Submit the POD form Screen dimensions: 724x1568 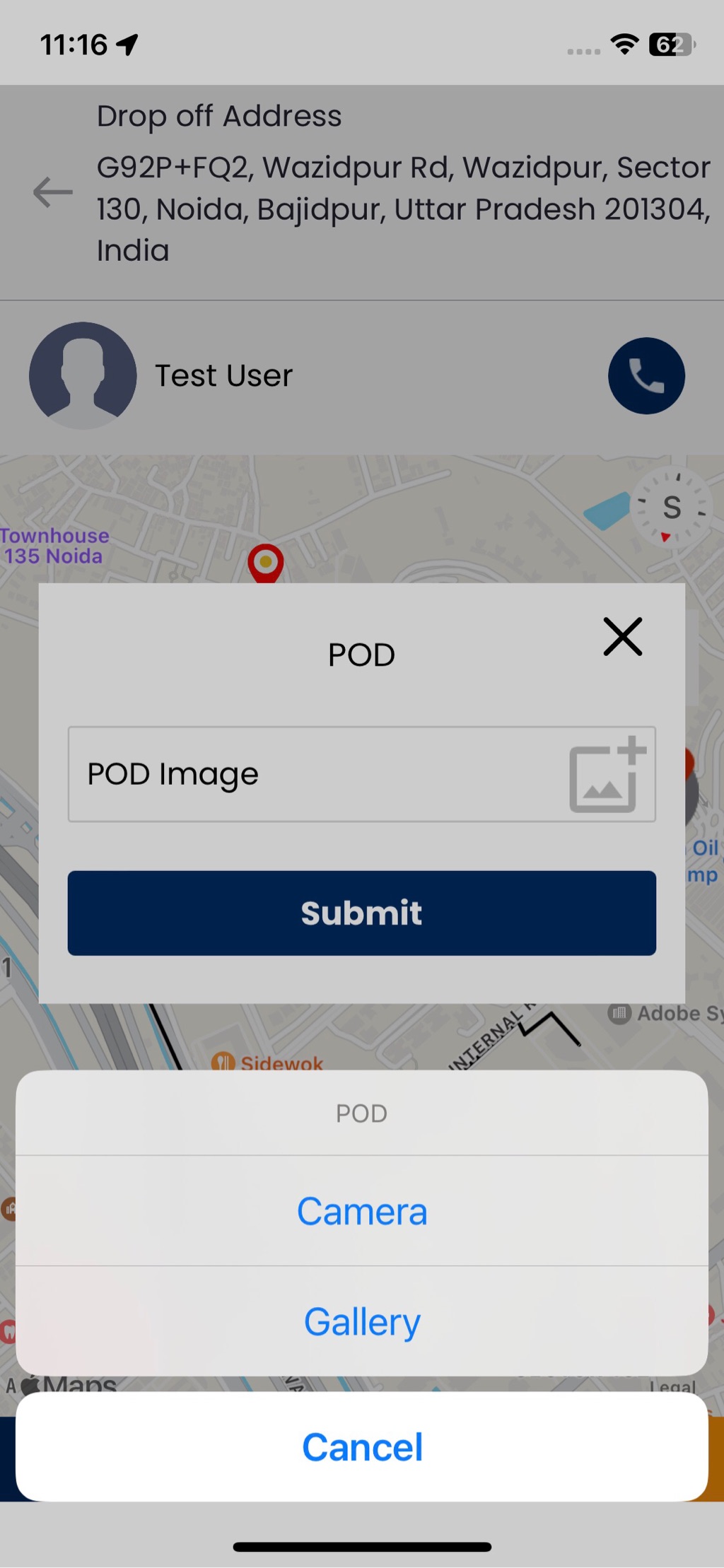pos(362,913)
